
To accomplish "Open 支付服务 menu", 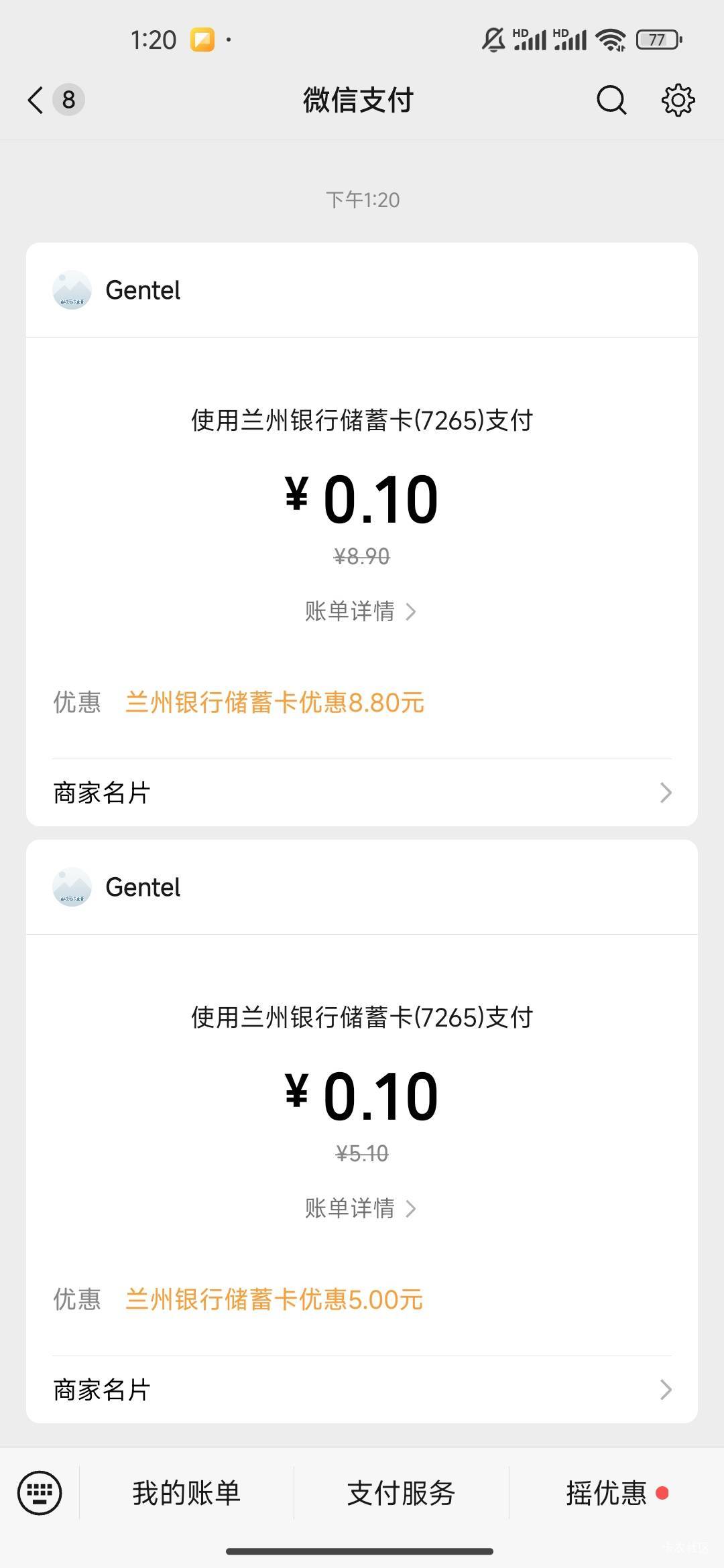I will coord(401,1493).
